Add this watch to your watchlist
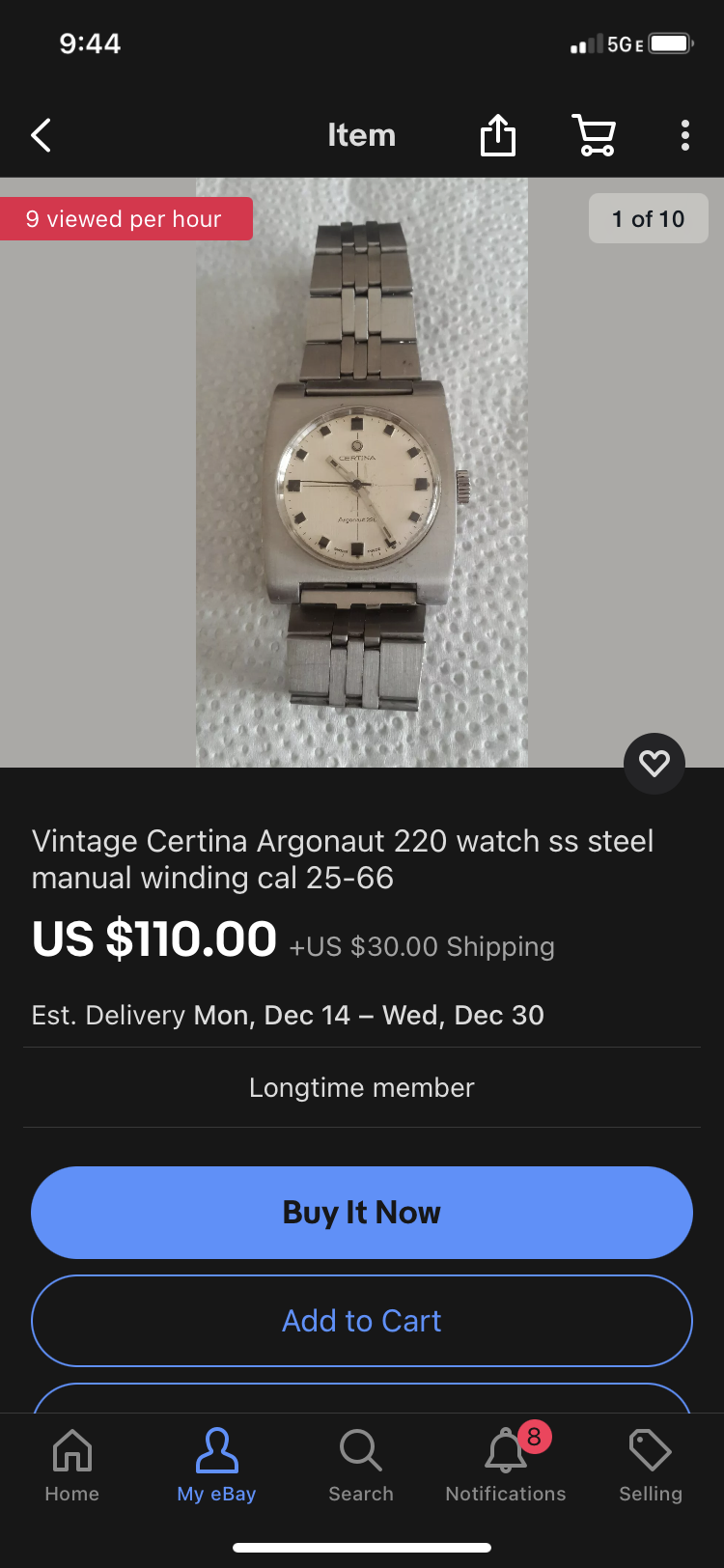The height and width of the screenshot is (1568, 724). (654, 764)
